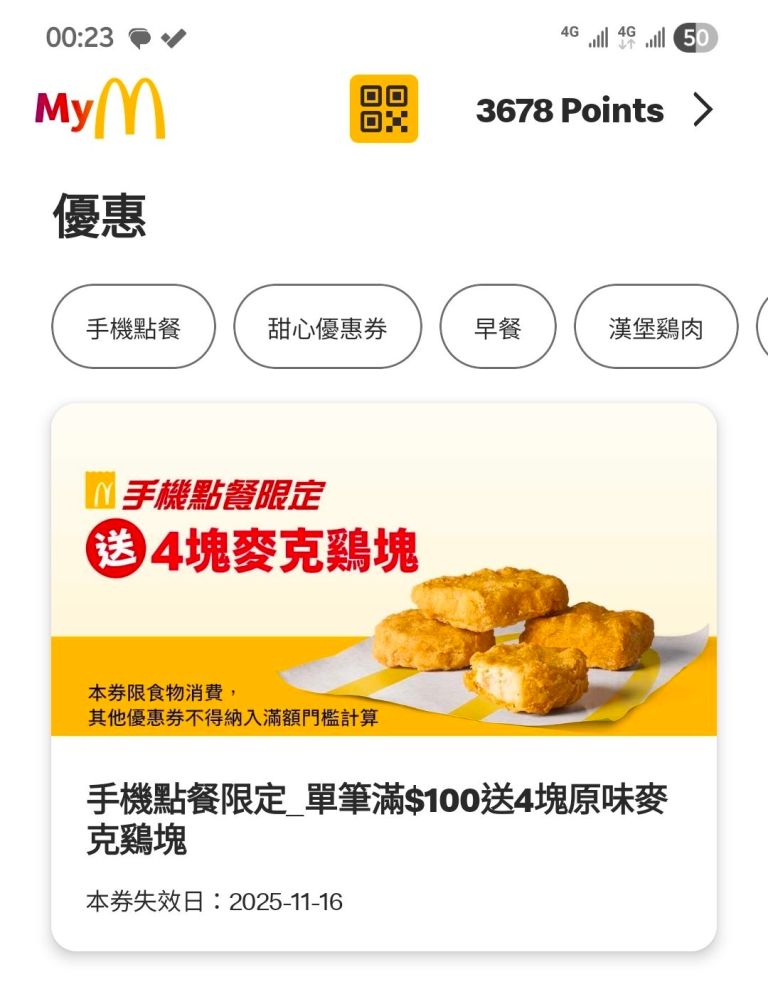Filter offers by 早餐

coord(497,327)
